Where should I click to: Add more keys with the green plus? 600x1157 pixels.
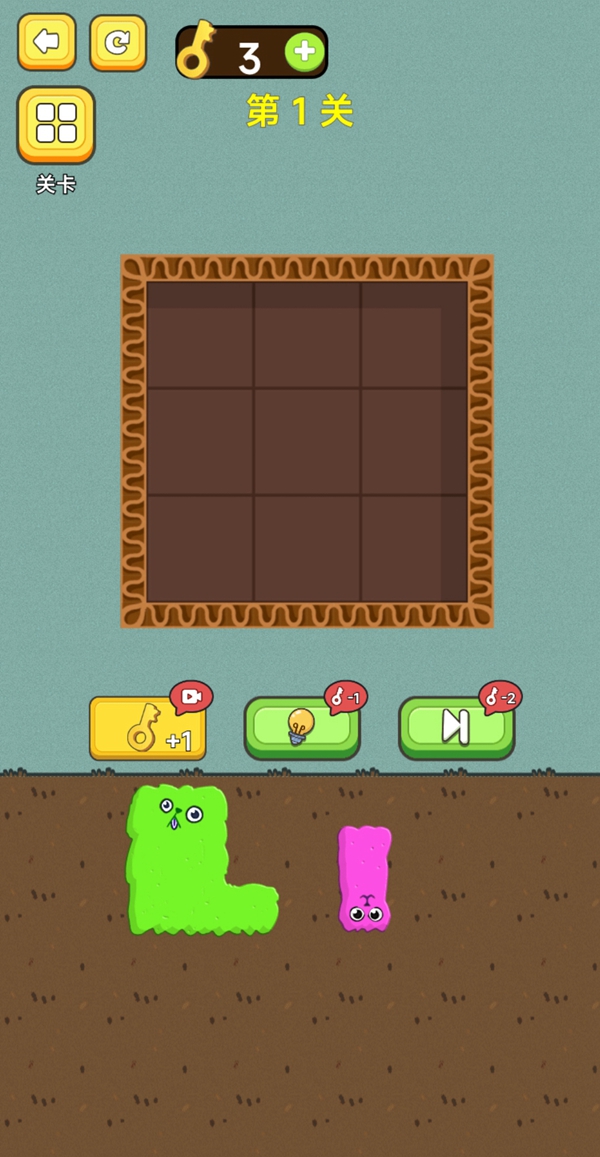click(x=304, y=52)
